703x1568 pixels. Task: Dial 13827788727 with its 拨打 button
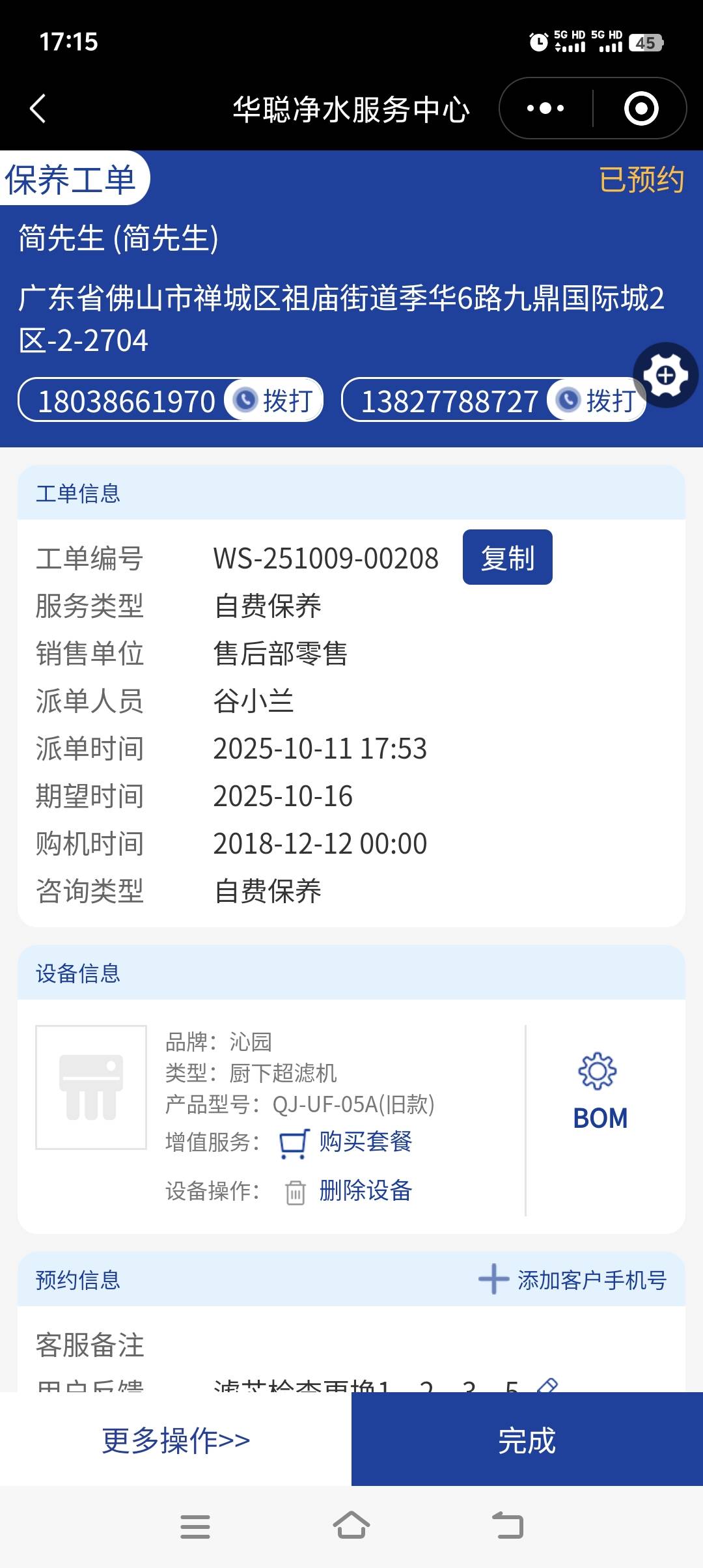click(598, 400)
